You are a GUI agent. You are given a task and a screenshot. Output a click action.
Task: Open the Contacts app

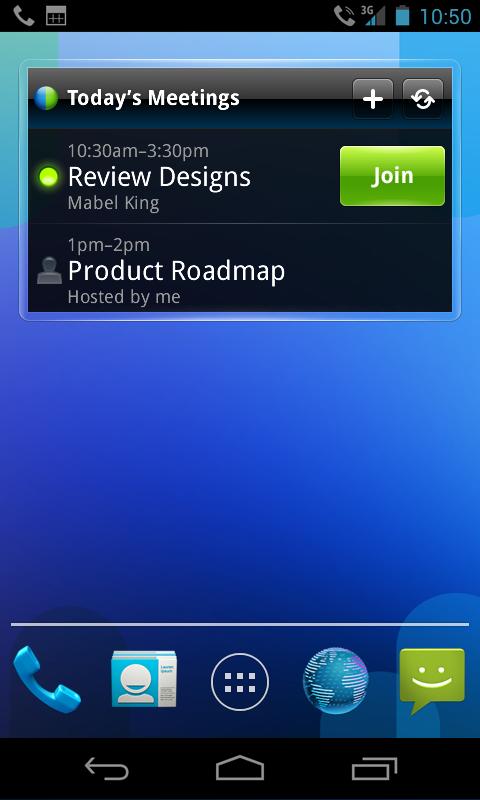click(x=144, y=679)
